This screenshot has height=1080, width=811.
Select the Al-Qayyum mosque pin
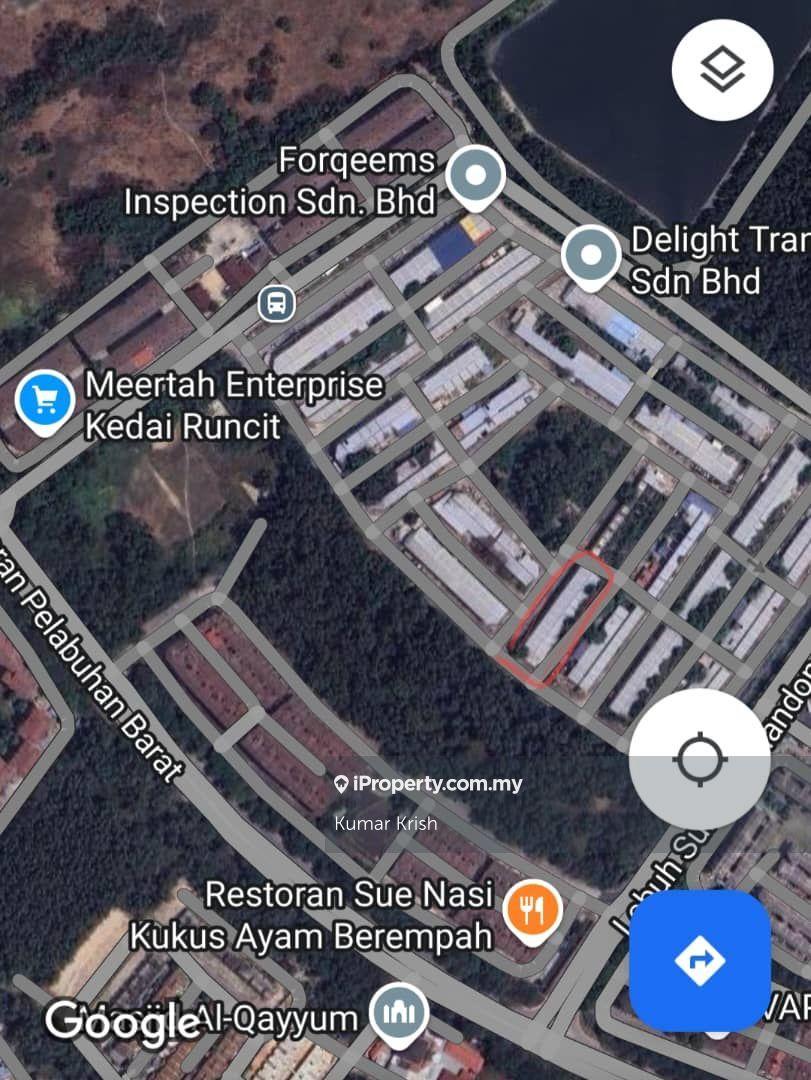point(398,1015)
